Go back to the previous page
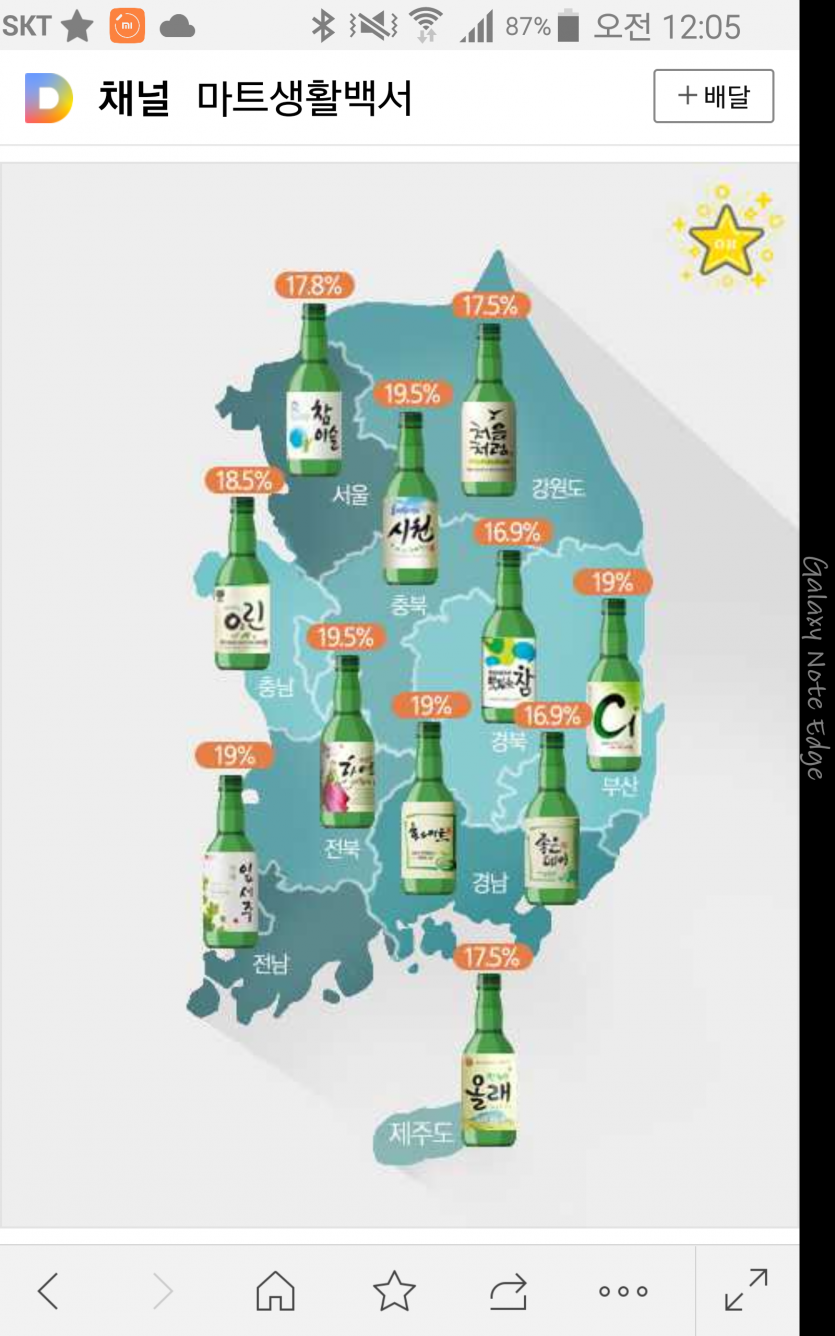835x1336 pixels. (x=48, y=1291)
